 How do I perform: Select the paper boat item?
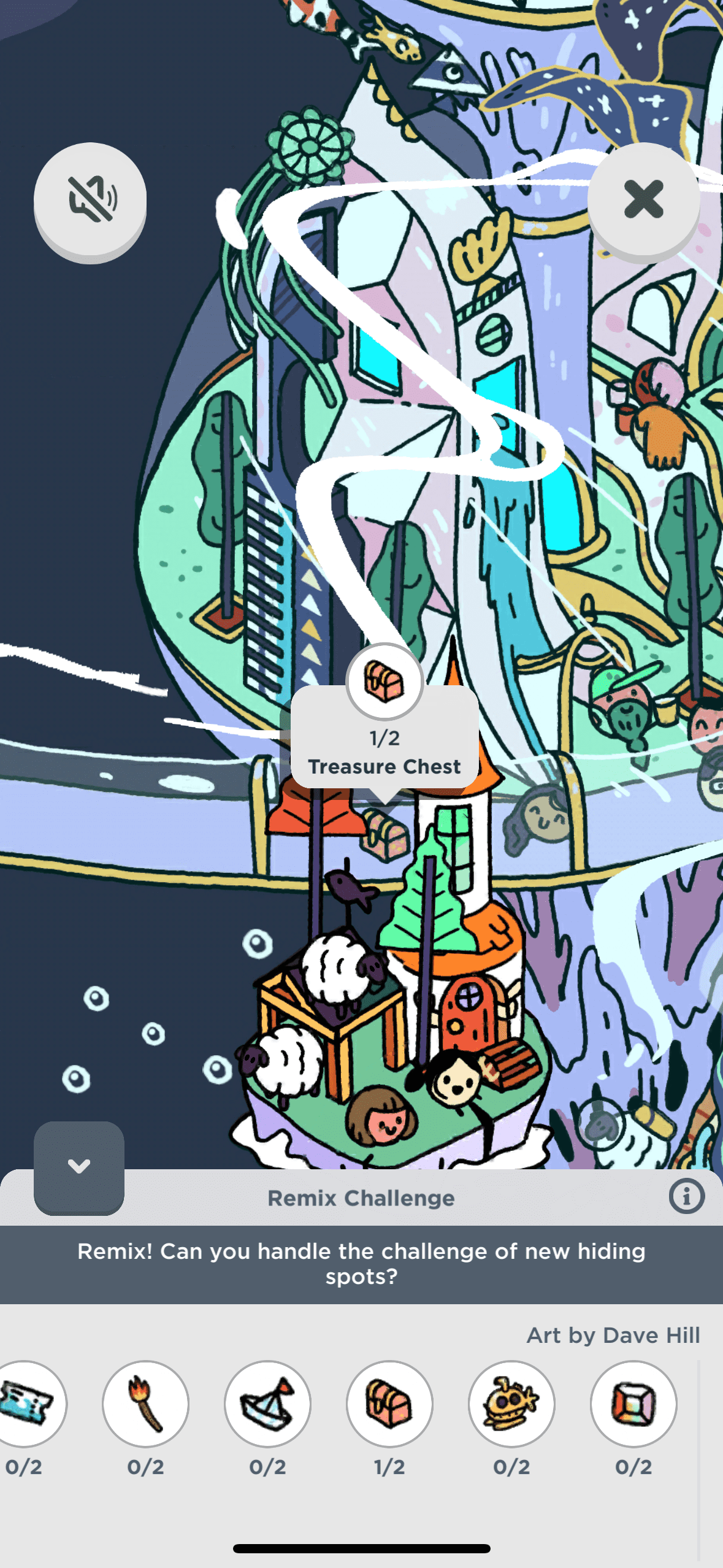point(267,1404)
